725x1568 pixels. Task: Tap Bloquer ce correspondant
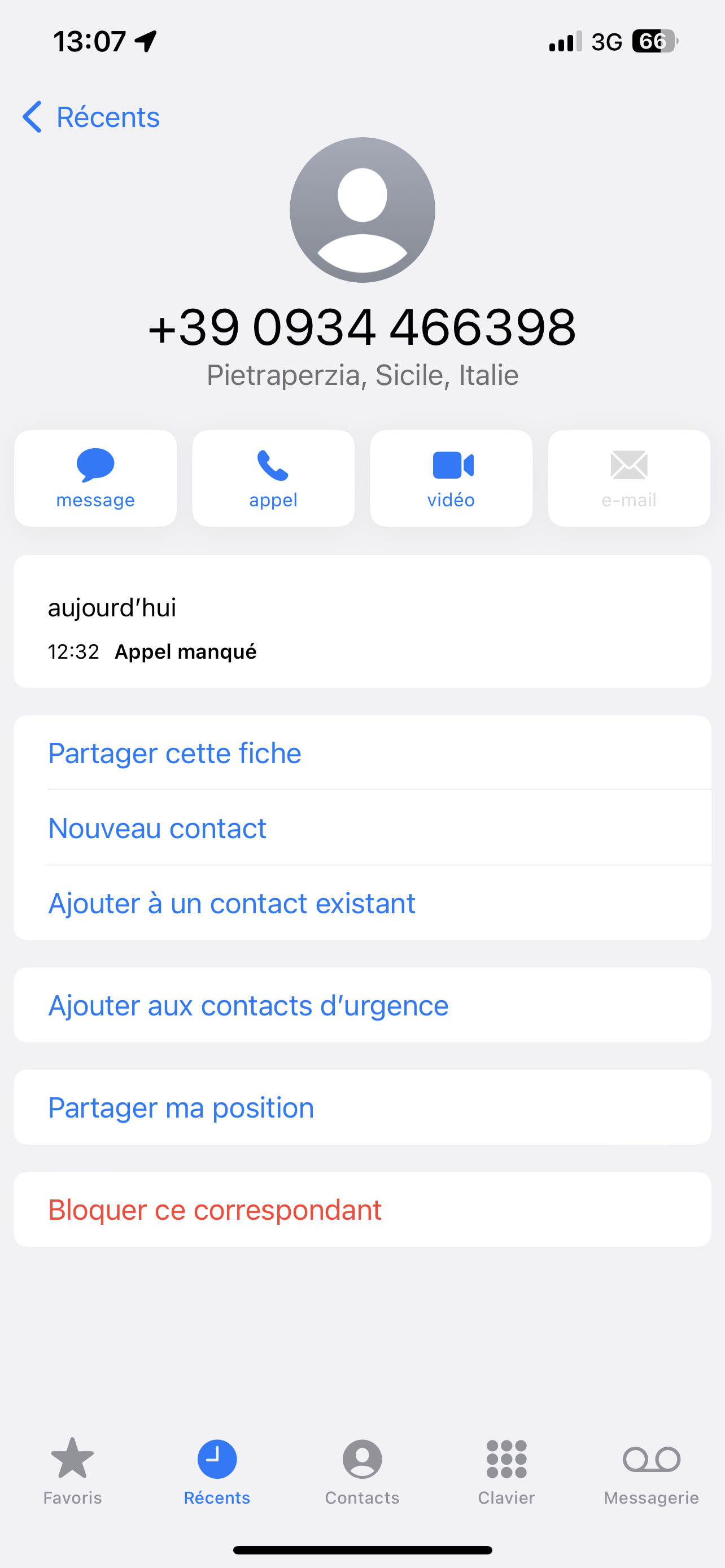215,1210
